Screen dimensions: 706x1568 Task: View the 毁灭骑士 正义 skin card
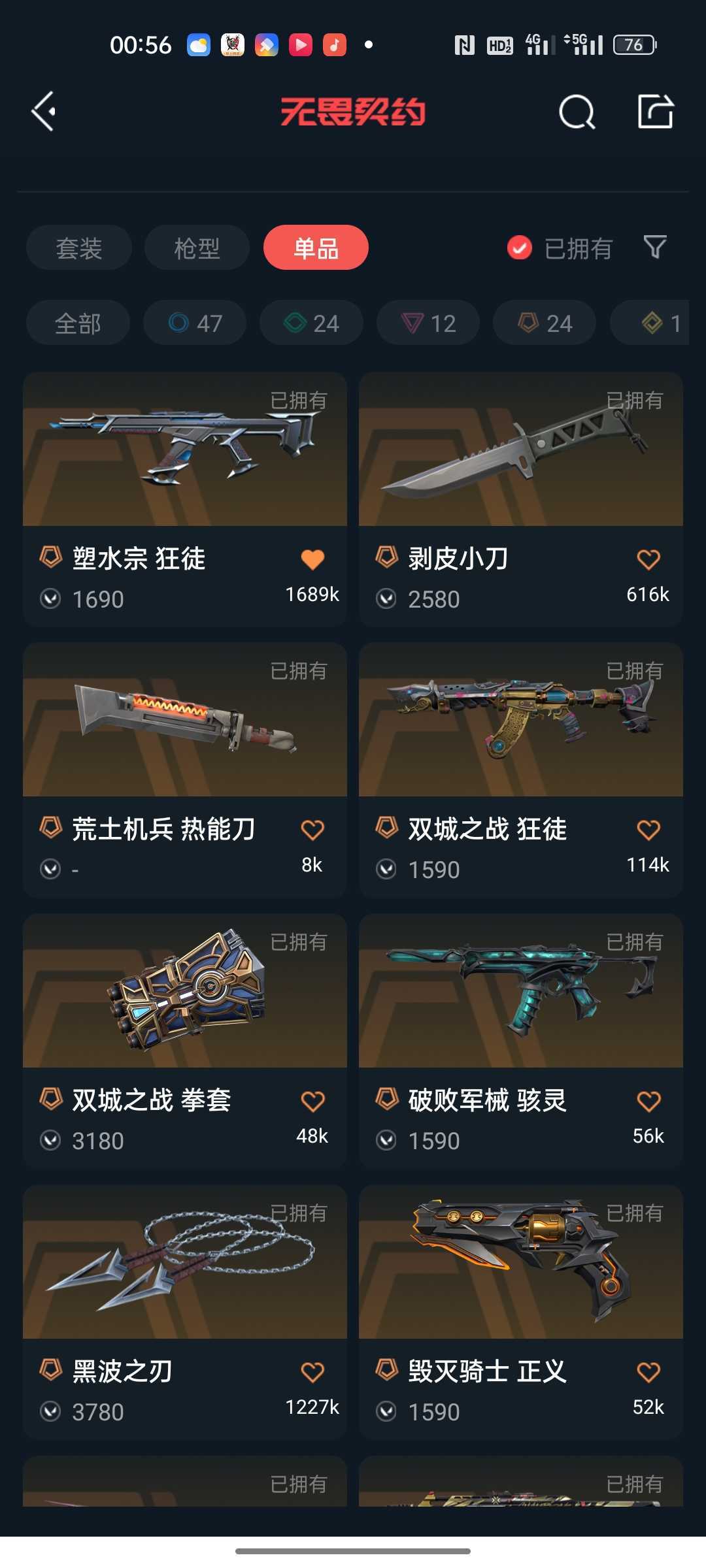point(521,1313)
